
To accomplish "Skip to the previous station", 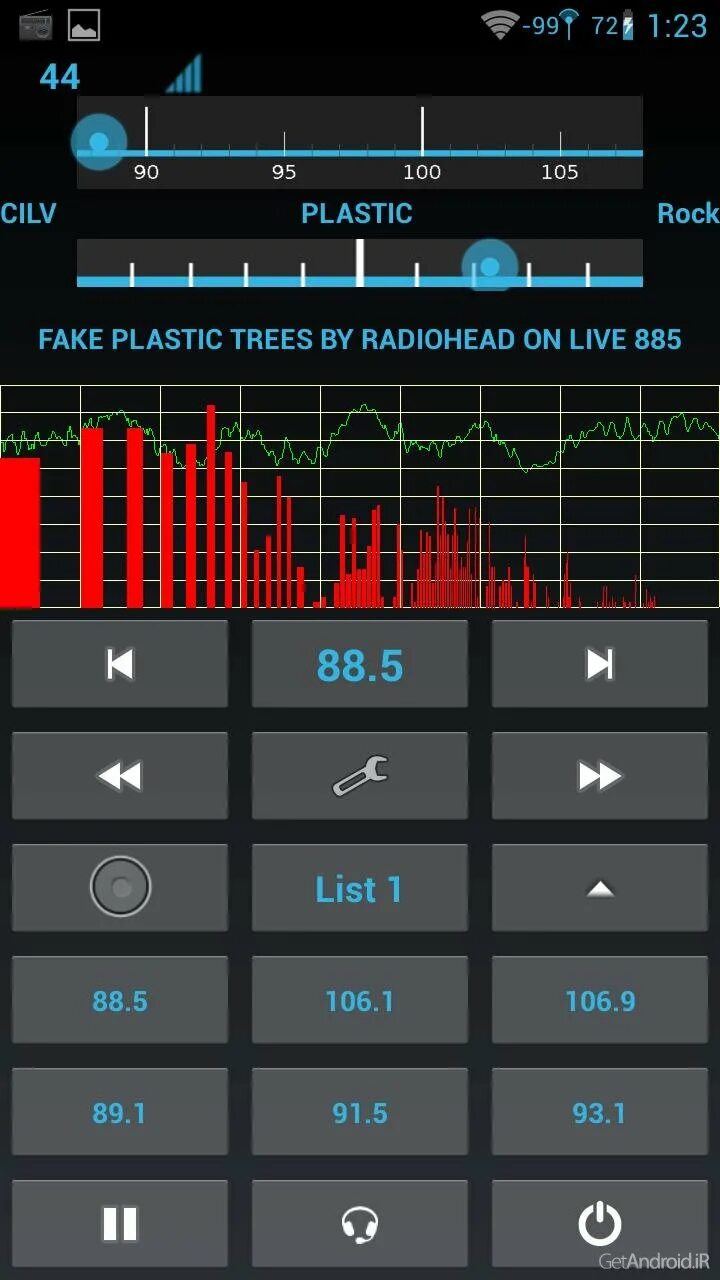I will click(x=120, y=664).
